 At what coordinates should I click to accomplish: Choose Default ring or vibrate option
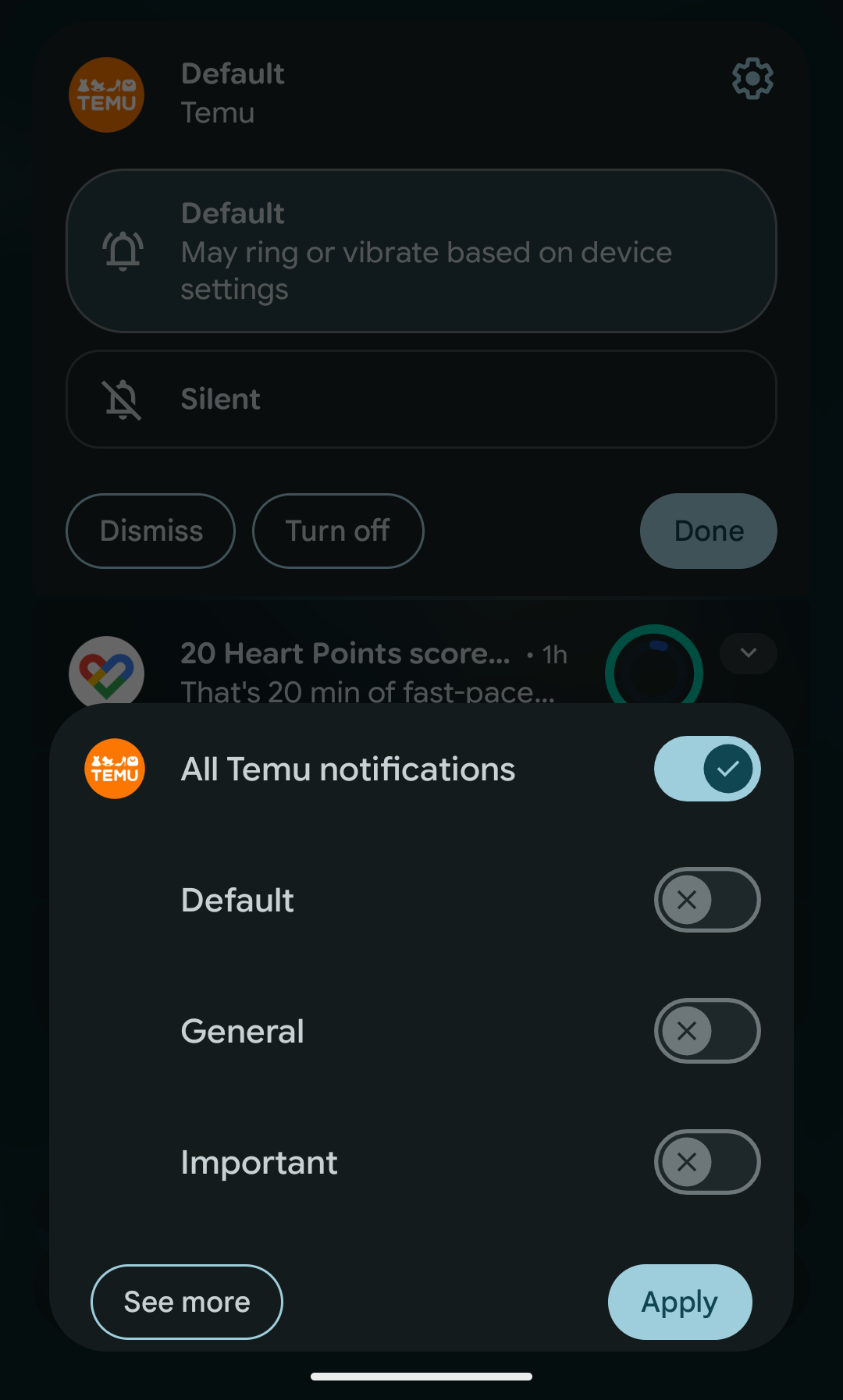421,251
